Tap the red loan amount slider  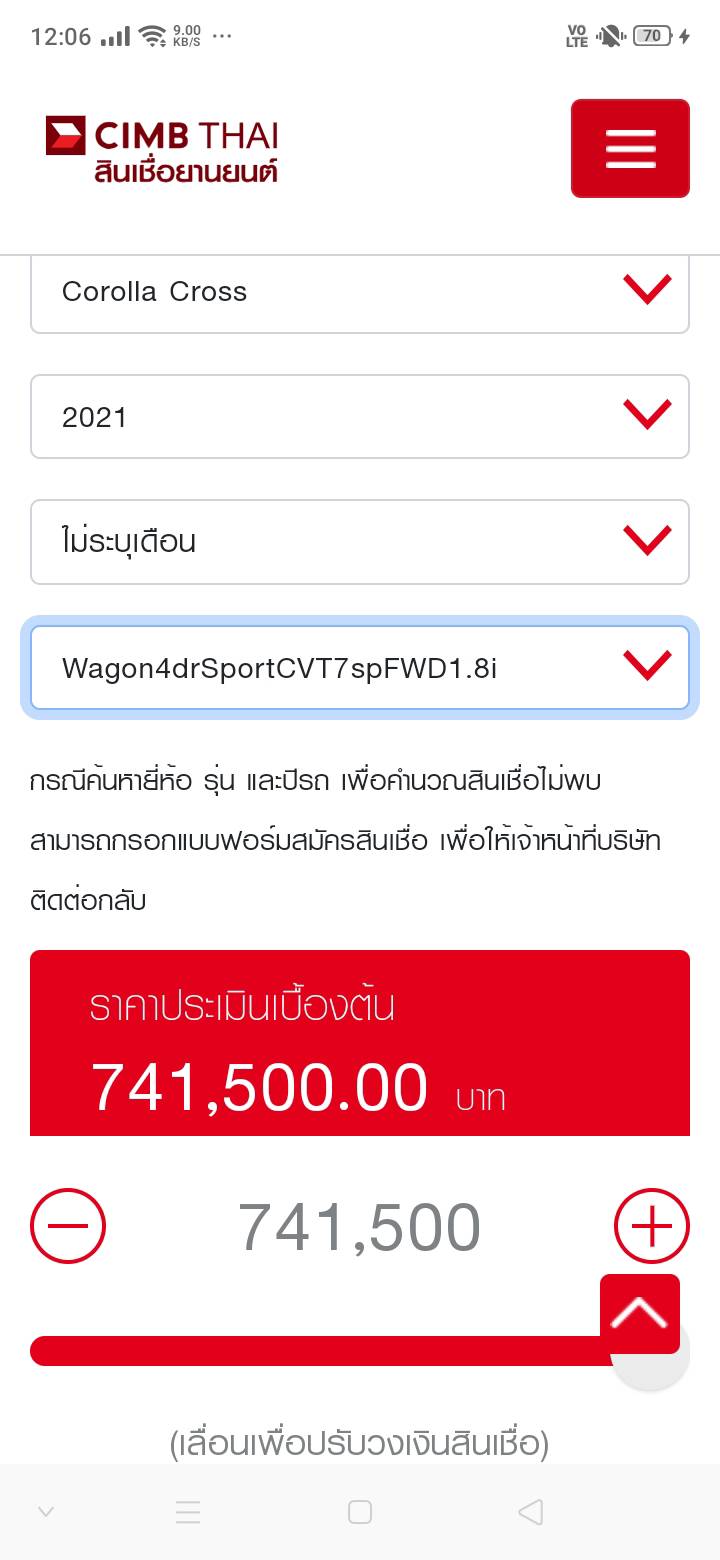click(x=320, y=1351)
